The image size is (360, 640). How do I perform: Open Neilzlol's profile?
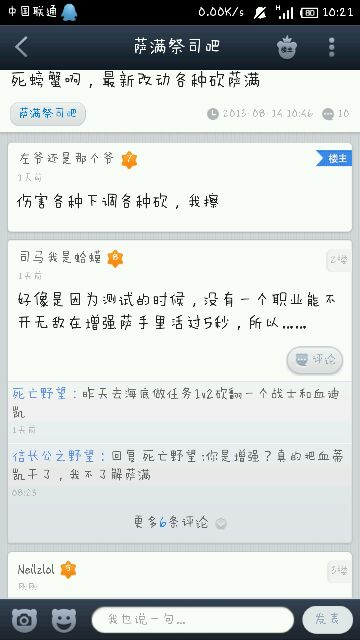(36, 569)
